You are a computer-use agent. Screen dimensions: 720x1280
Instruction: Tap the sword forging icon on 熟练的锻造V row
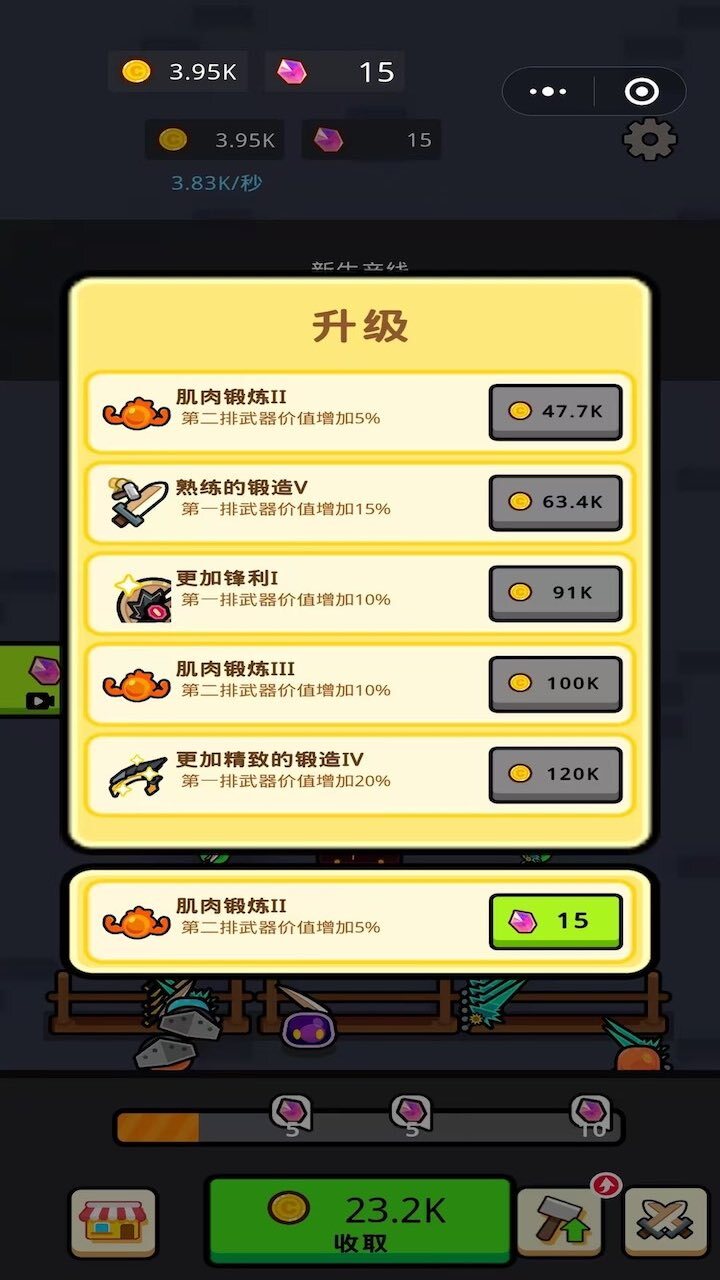(x=137, y=502)
